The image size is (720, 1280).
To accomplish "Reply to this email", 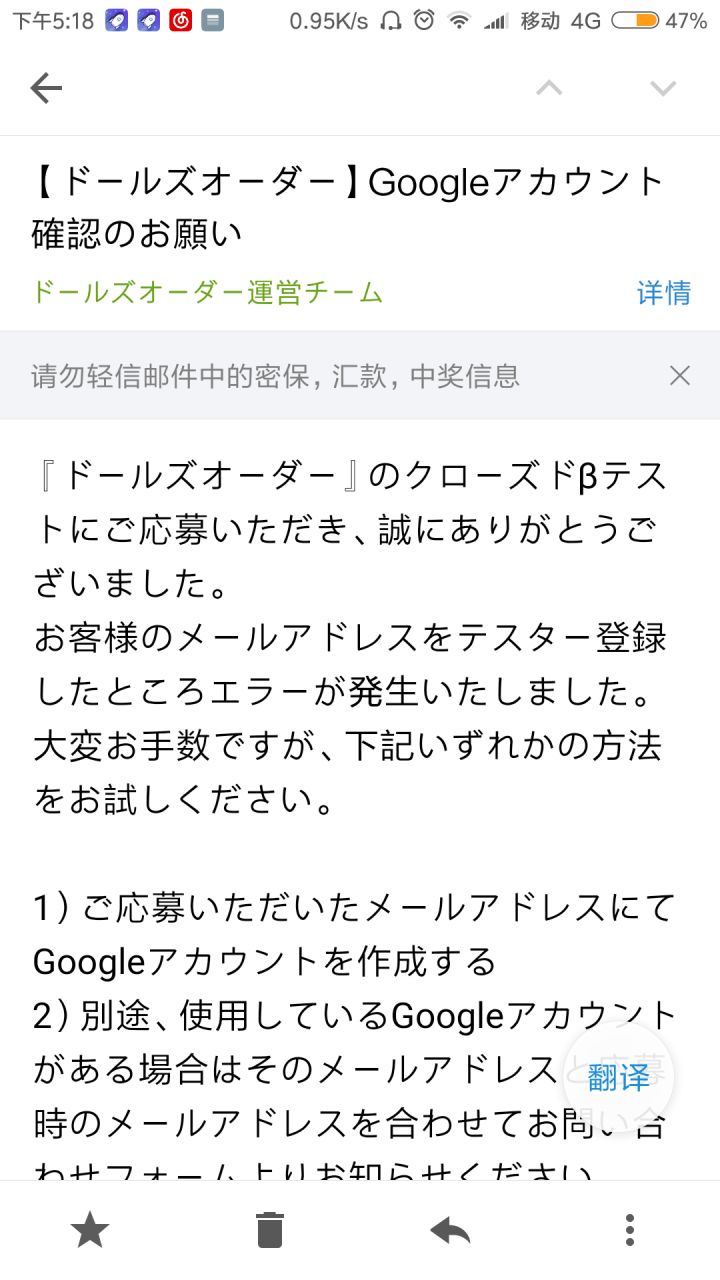I will (x=450, y=1229).
